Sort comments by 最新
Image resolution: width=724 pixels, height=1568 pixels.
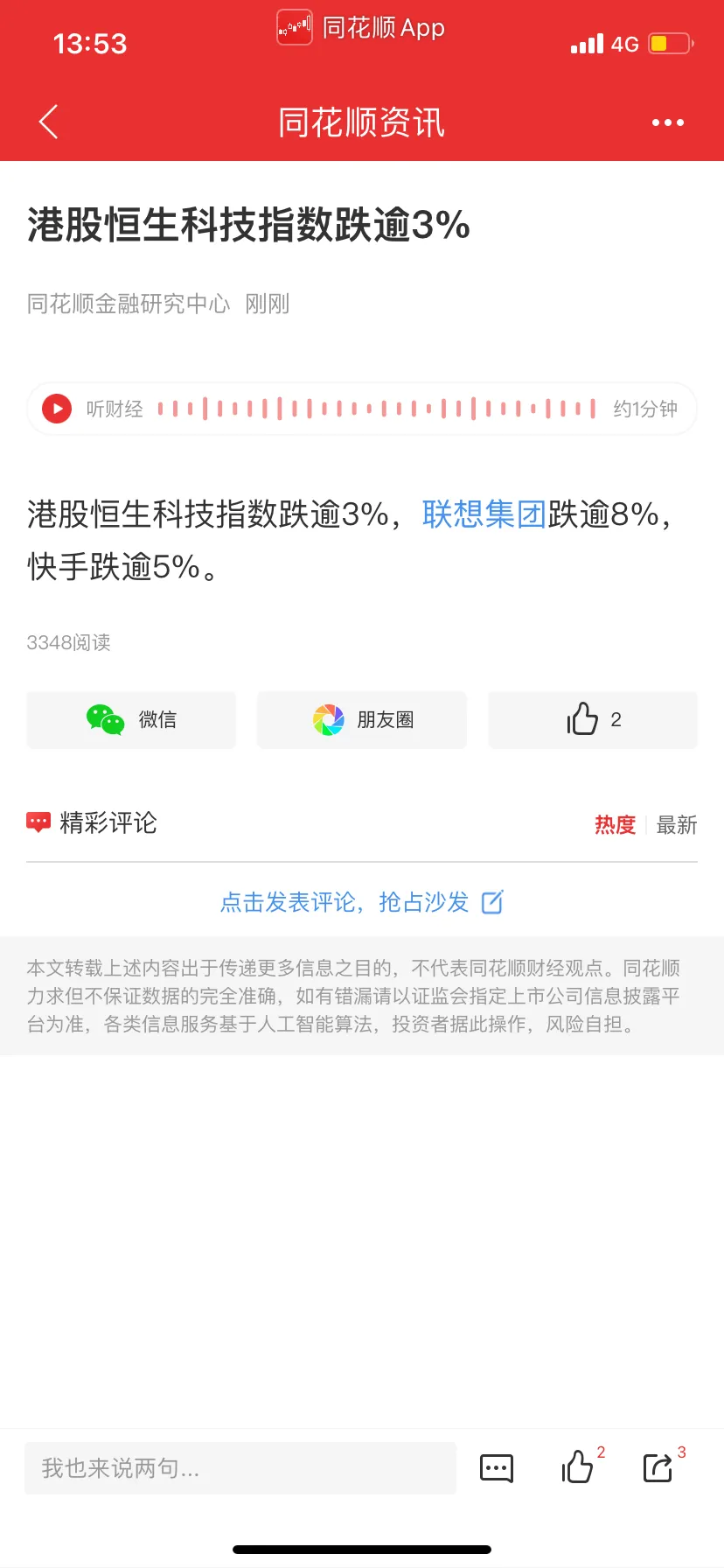pos(676,825)
